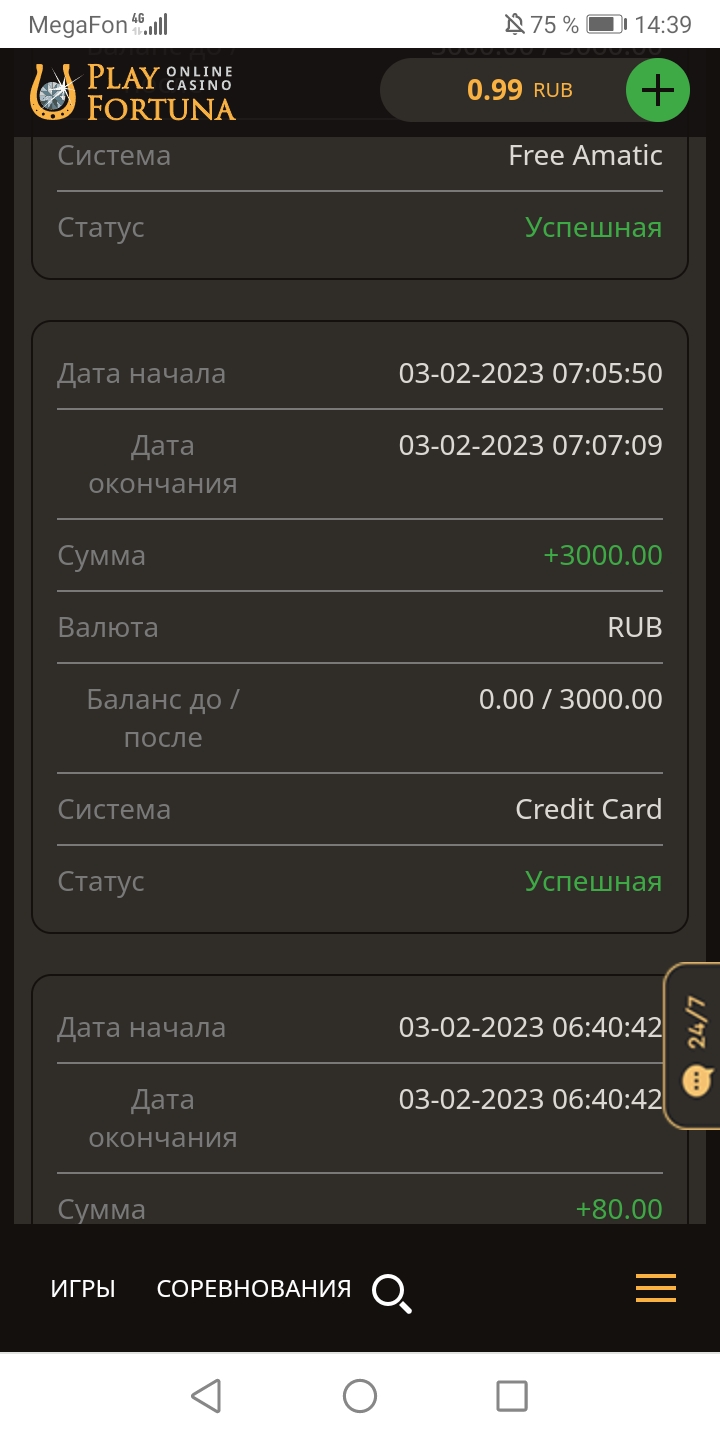The width and height of the screenshot is (720, 1440).
Task: Open the search magnifier icon
Action: tap(391, 1293)
